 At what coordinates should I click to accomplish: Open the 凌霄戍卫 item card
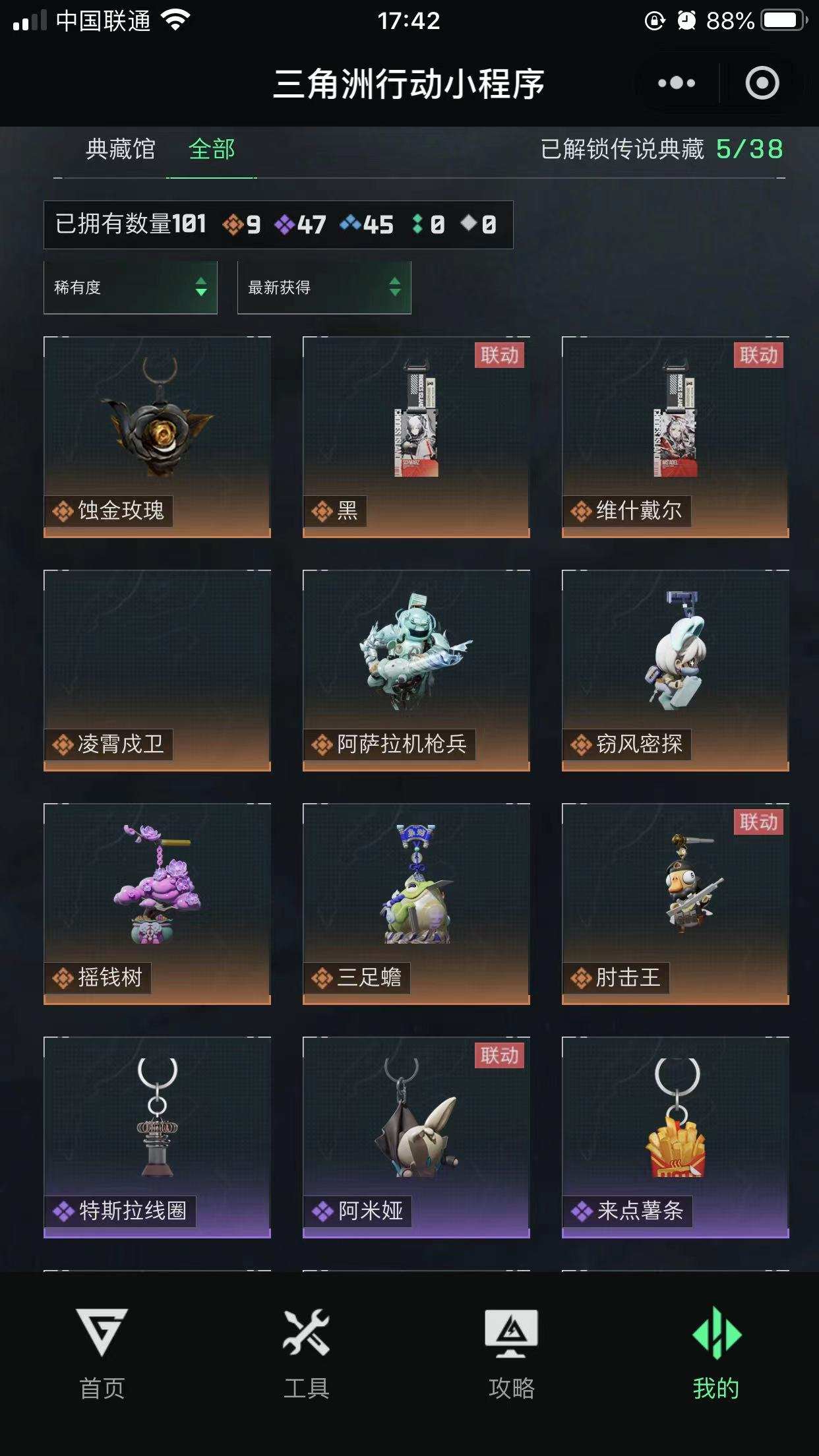(x=157, y=671)
